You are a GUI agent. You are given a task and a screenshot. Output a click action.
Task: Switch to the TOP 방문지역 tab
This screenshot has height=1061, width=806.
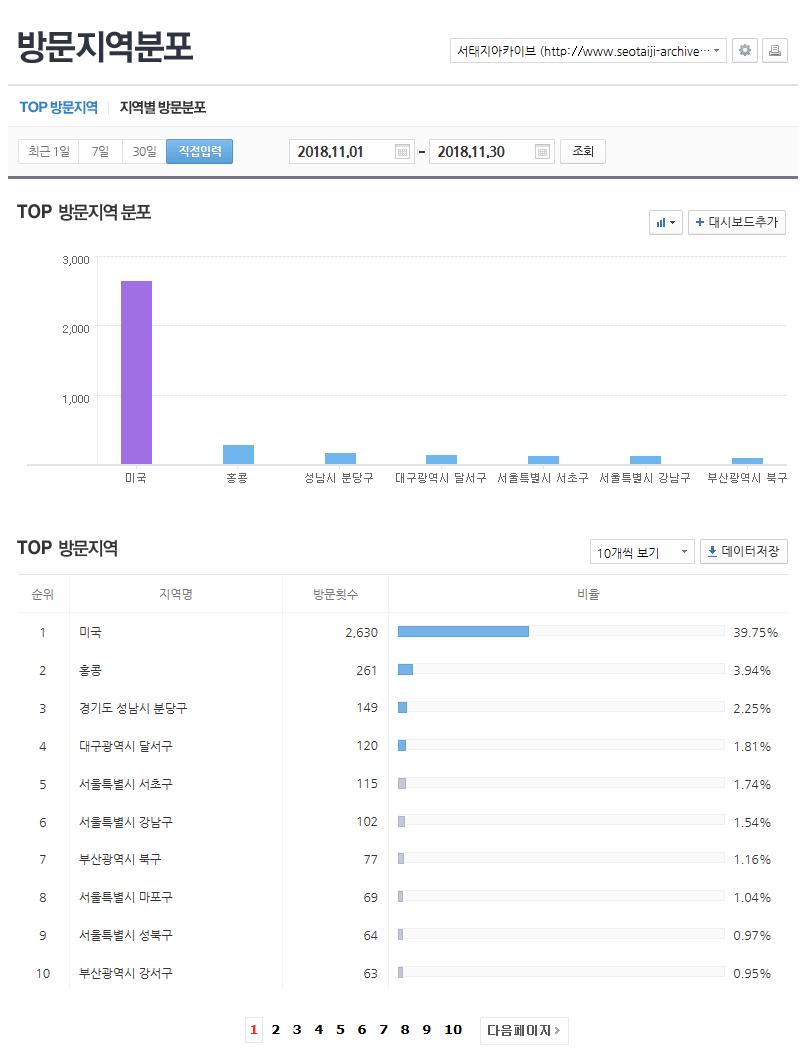tap(58, 107)
